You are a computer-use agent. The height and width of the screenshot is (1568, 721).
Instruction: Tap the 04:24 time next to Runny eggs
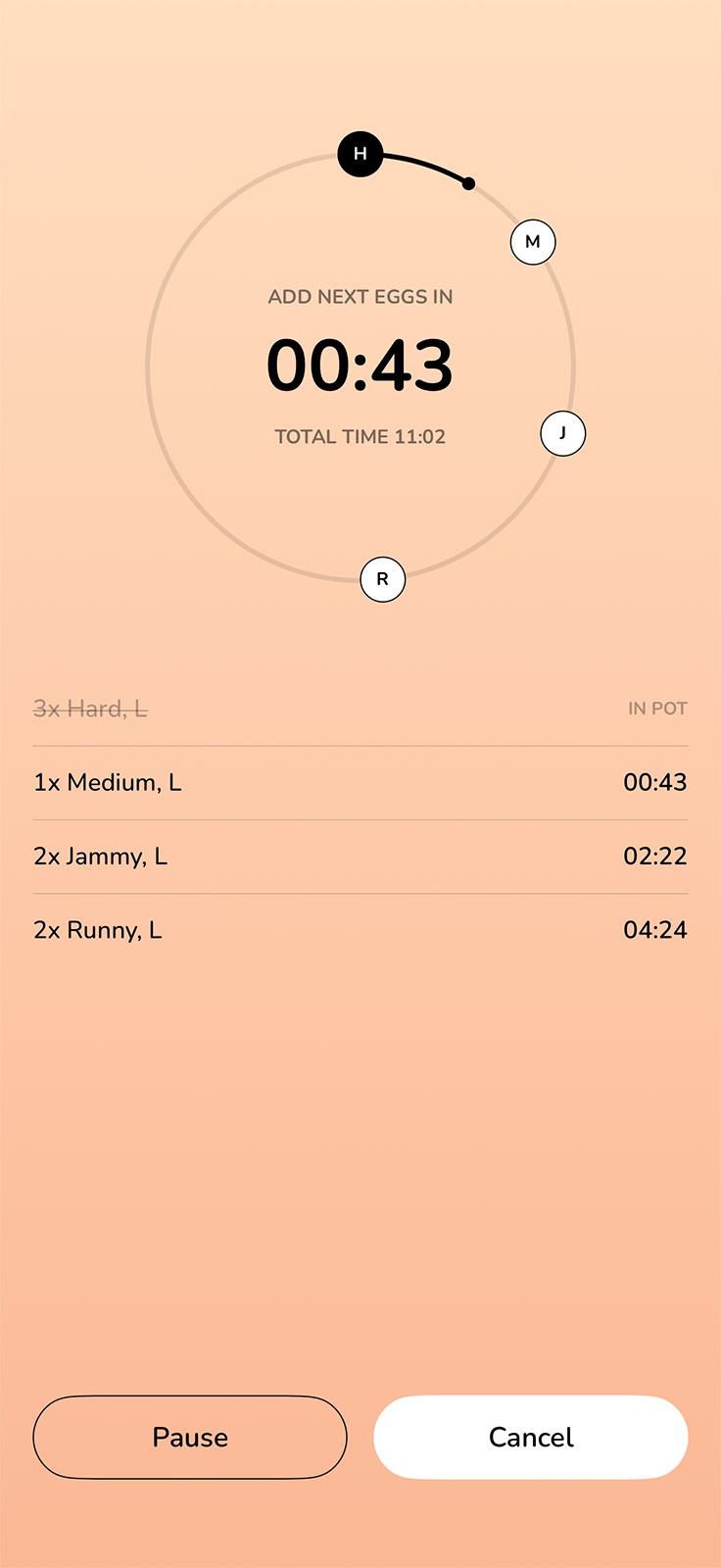(657, 929)
